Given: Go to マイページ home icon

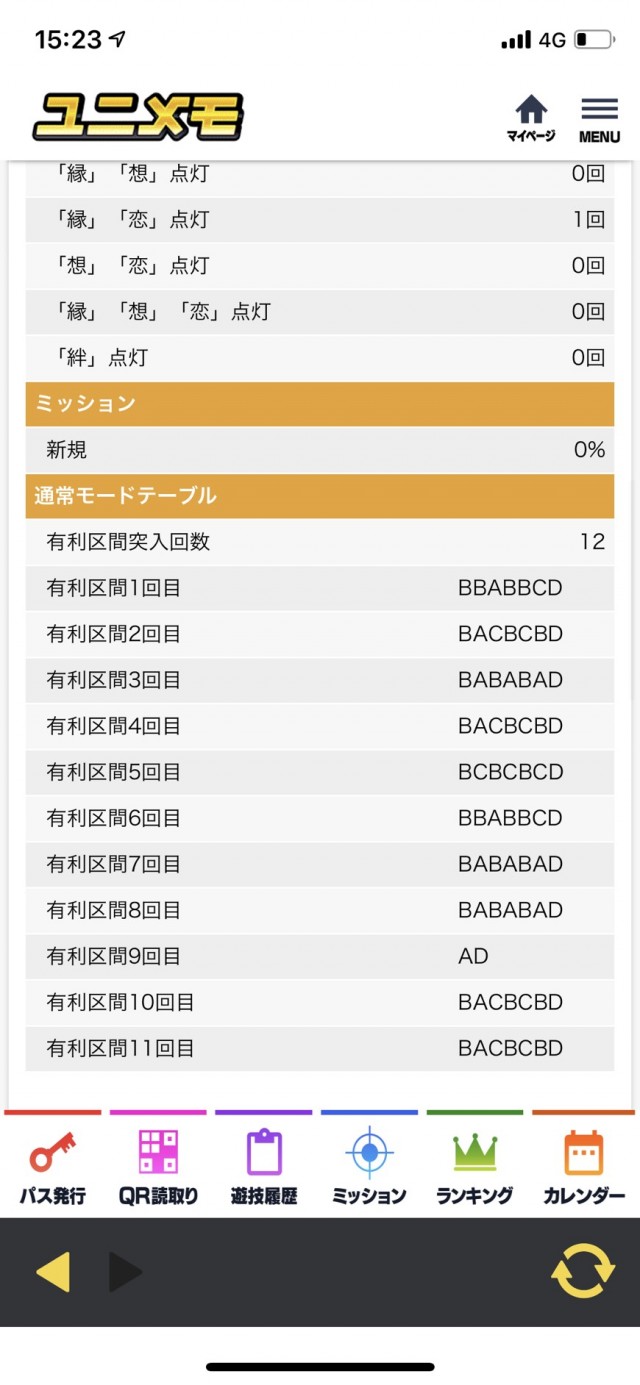Looking at the screenshot, I should point(531,118).
